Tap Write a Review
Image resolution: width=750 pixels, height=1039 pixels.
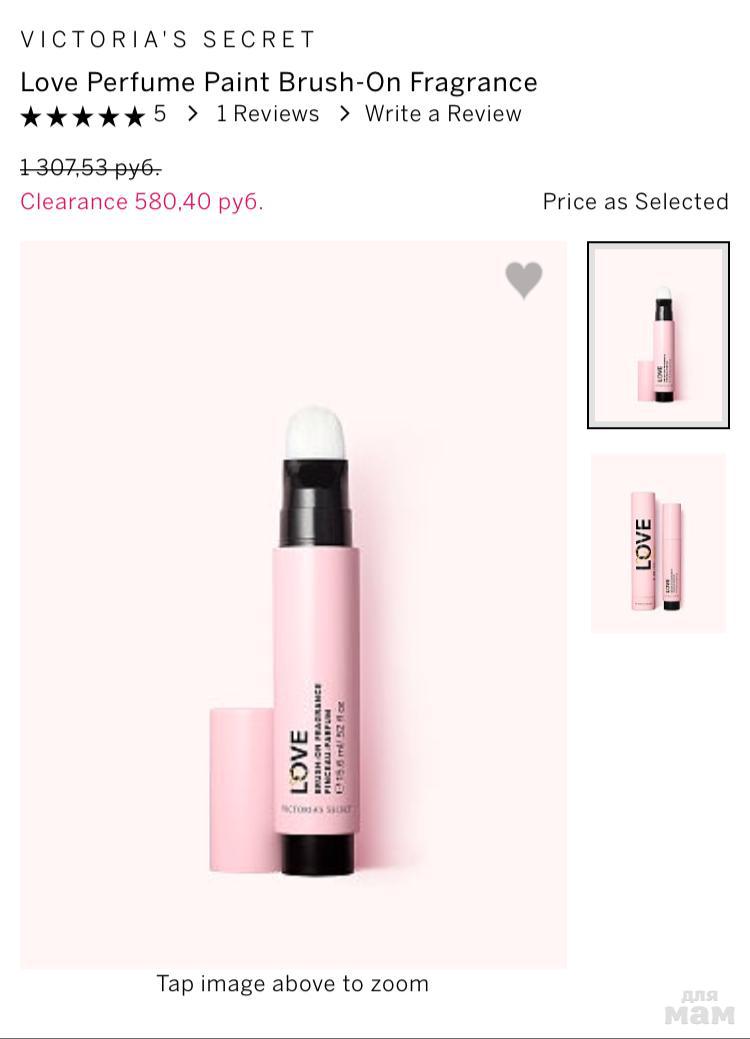pos(442,114)
